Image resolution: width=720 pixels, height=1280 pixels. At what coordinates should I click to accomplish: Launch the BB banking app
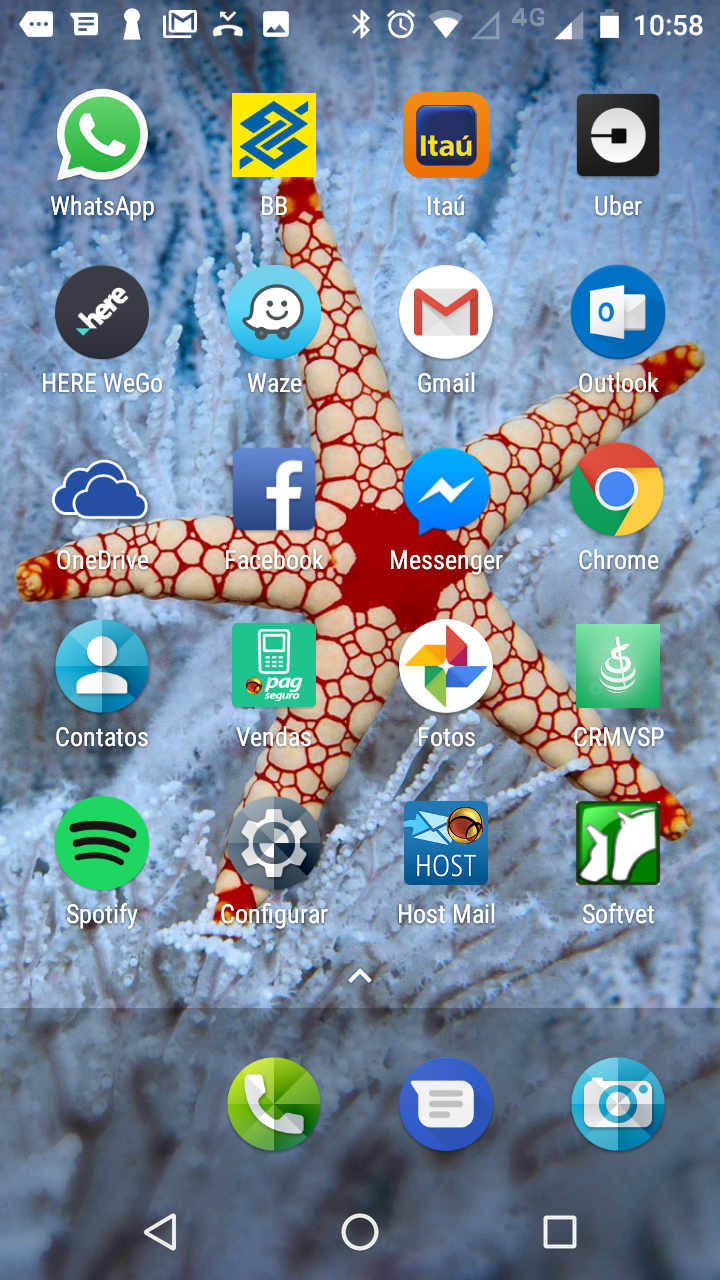[274, 136]
